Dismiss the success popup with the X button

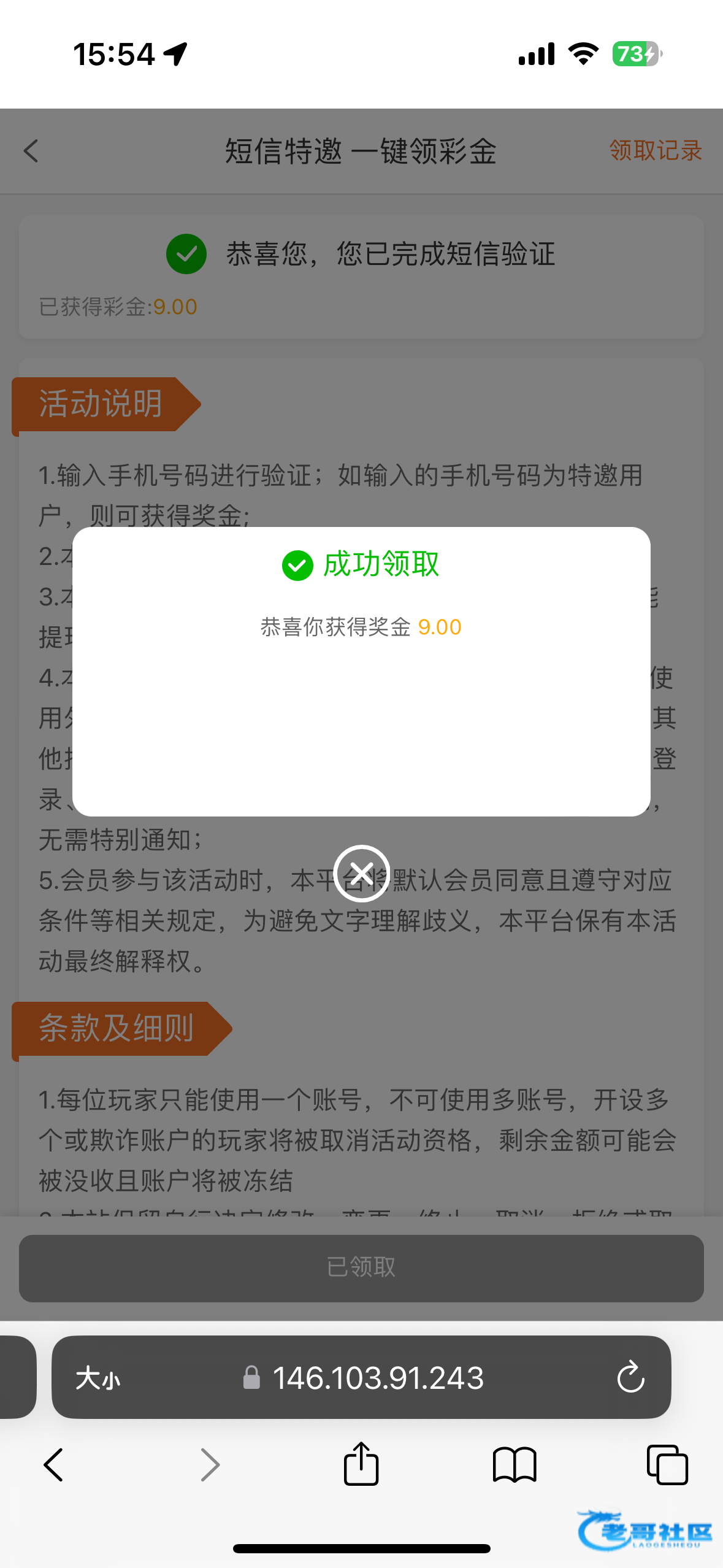click(362, 873)
